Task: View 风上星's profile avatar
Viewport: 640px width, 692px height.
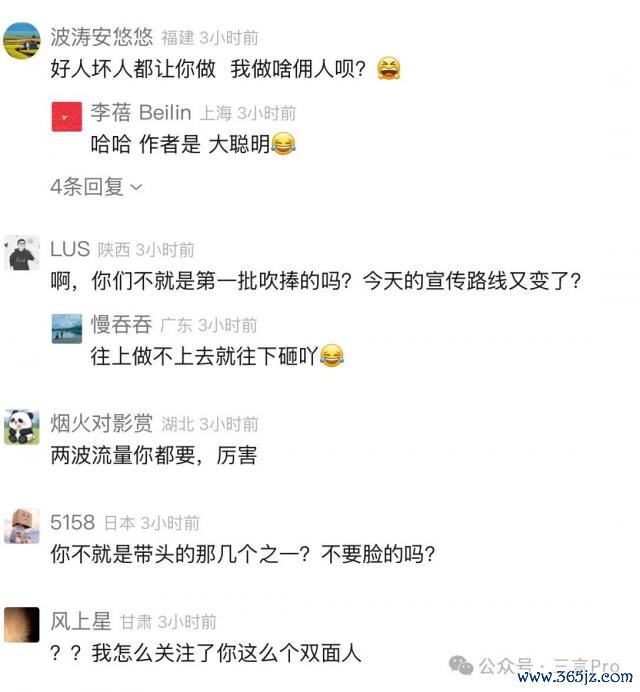Action: [22, 624]
